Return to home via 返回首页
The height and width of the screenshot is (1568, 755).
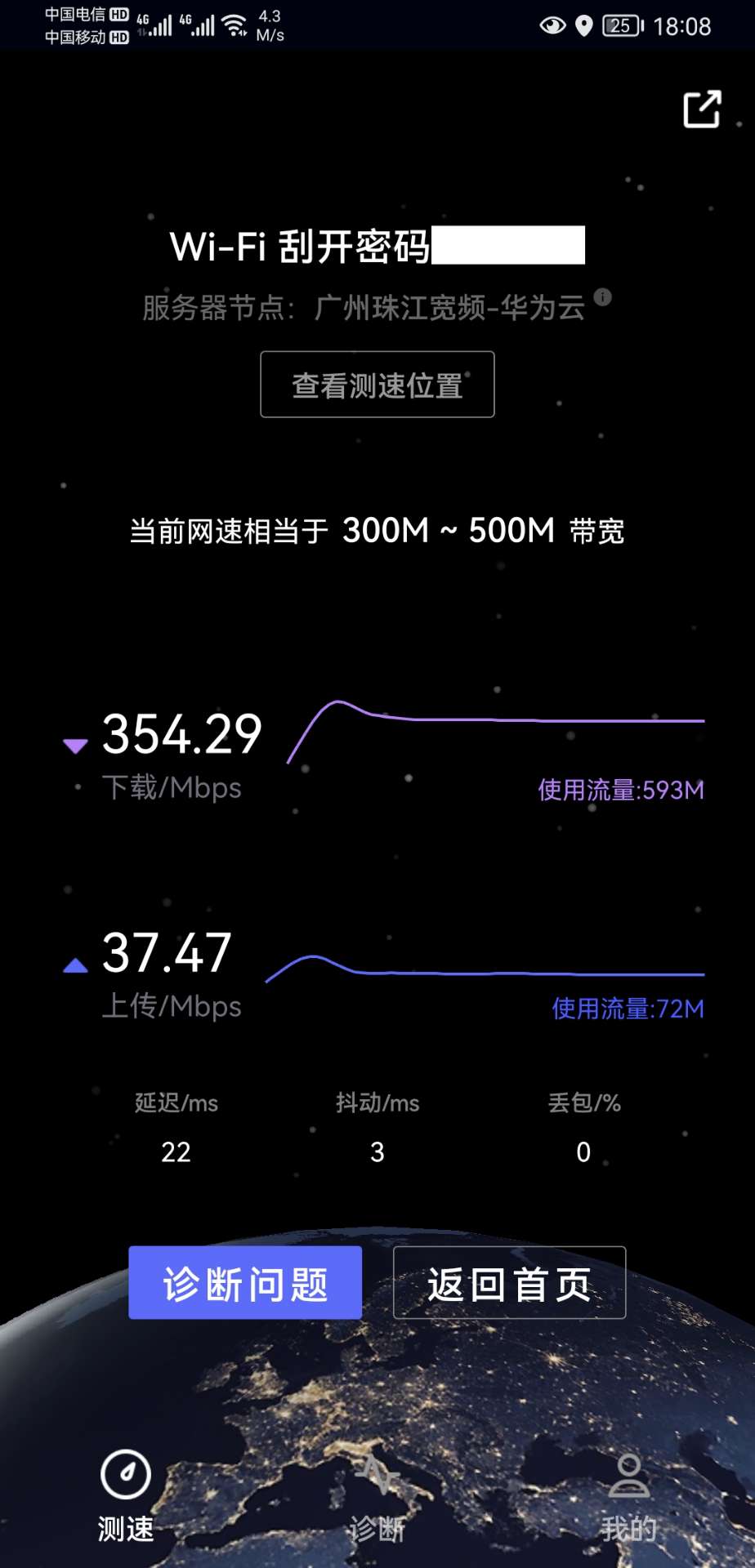(509, 1283)
